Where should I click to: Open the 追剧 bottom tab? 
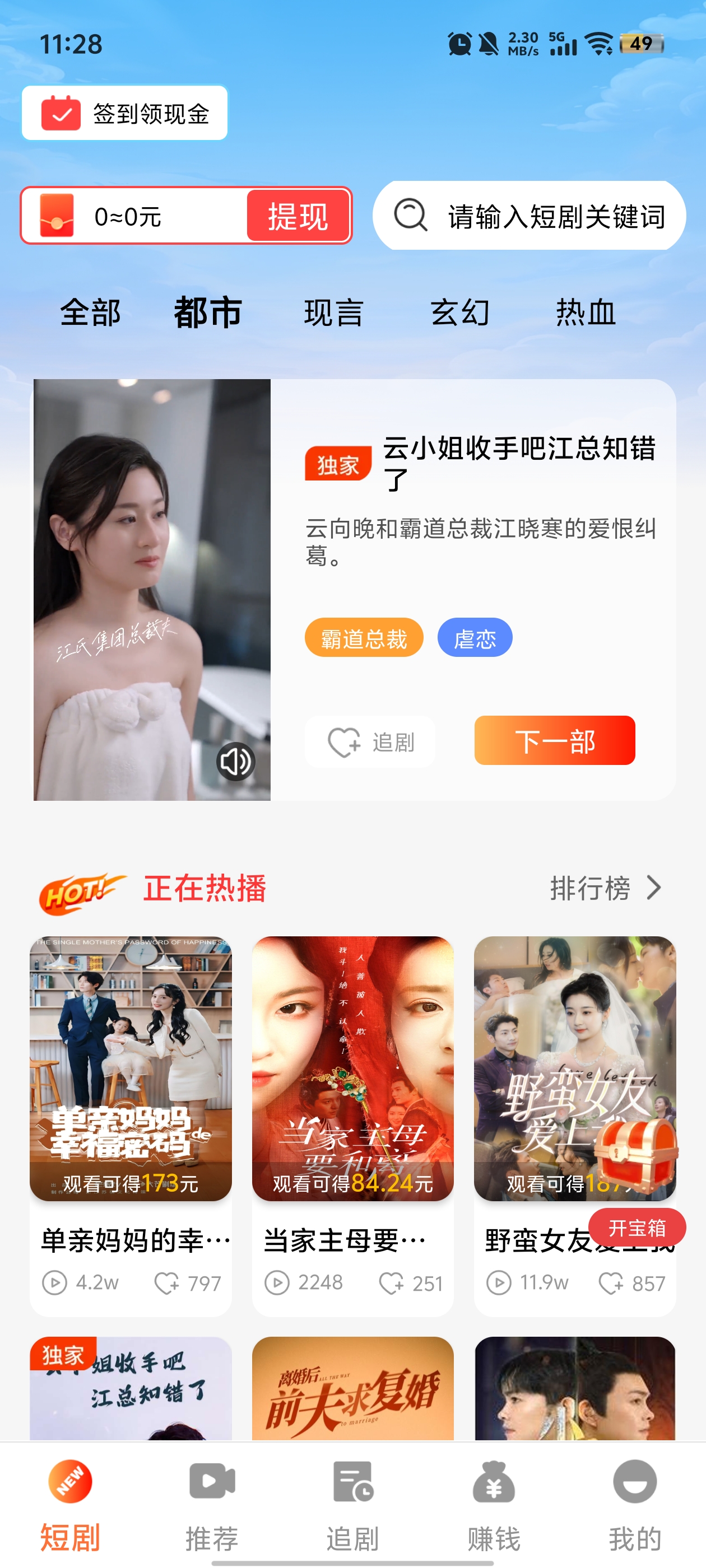pos(352,1505)
